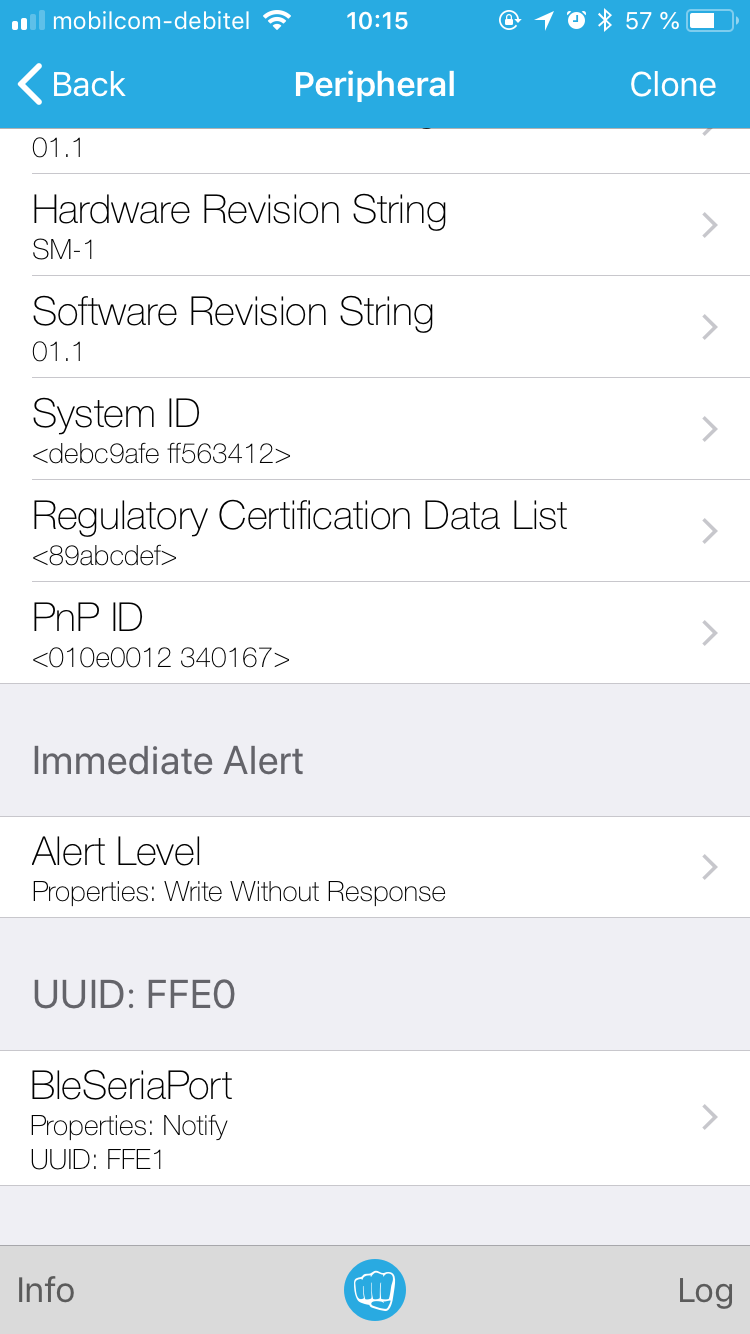Open the System ID characteristic details
750x1334 pixels.
375,429
